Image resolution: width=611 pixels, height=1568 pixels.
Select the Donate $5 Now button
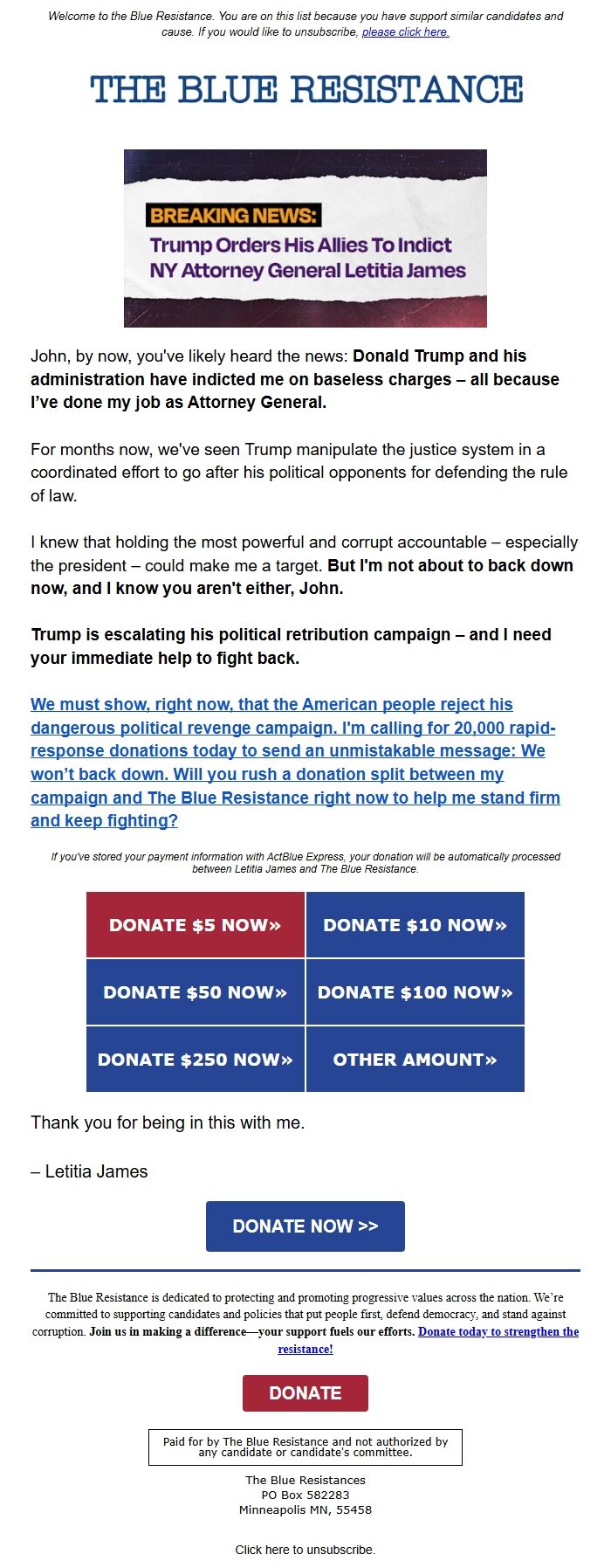tap(196, 925)
